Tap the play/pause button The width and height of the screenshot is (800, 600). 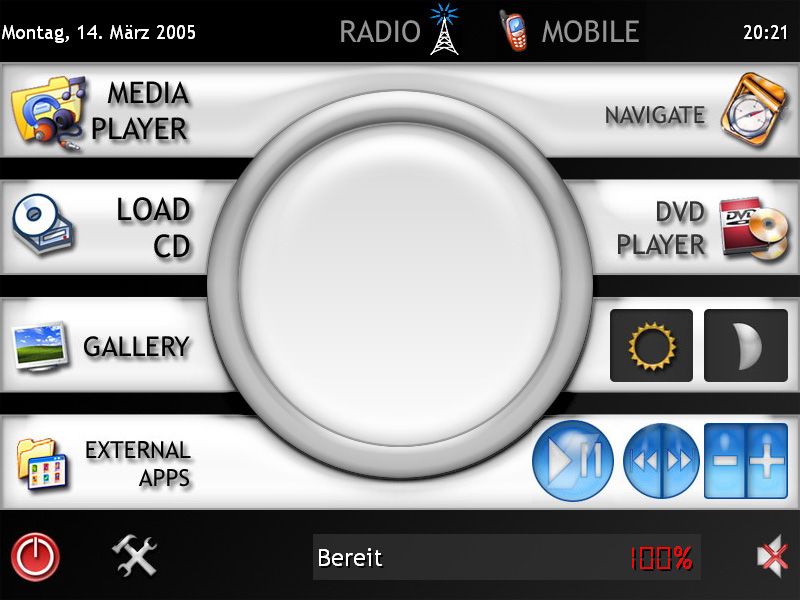tap(572, 461)
